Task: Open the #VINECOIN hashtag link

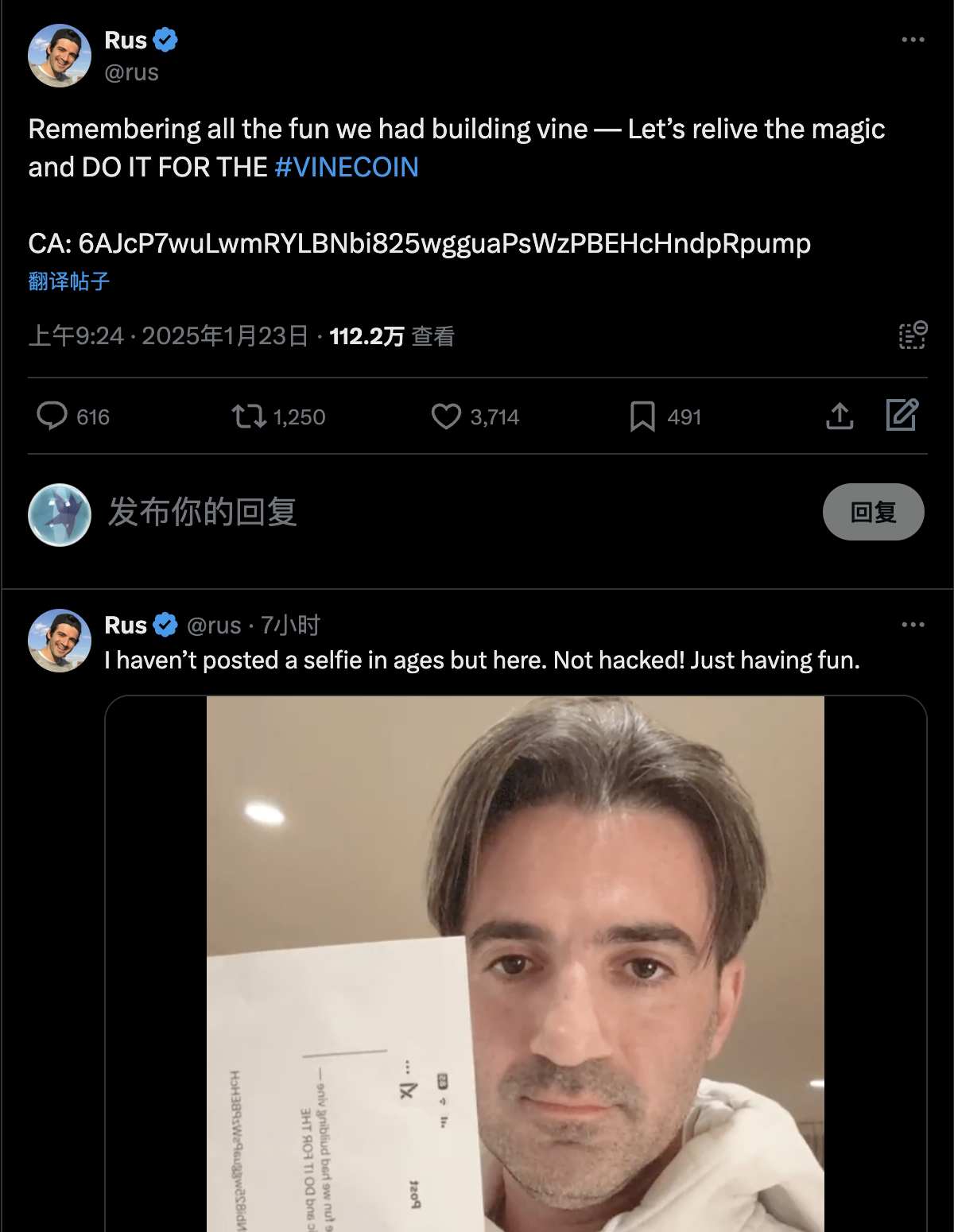Action: pyautogui.click(x=346, y=167)
